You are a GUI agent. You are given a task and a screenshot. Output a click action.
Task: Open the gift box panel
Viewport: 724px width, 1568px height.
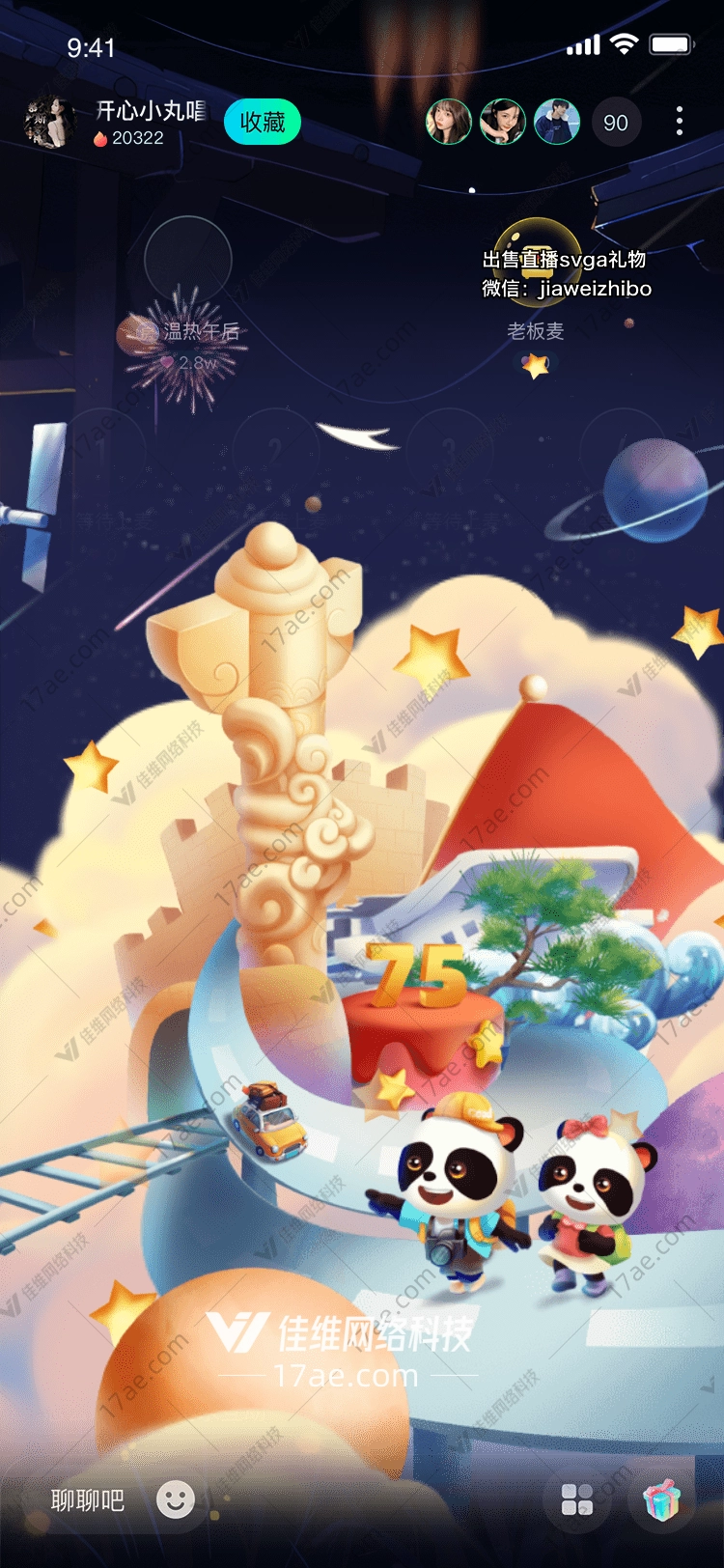662,1499
